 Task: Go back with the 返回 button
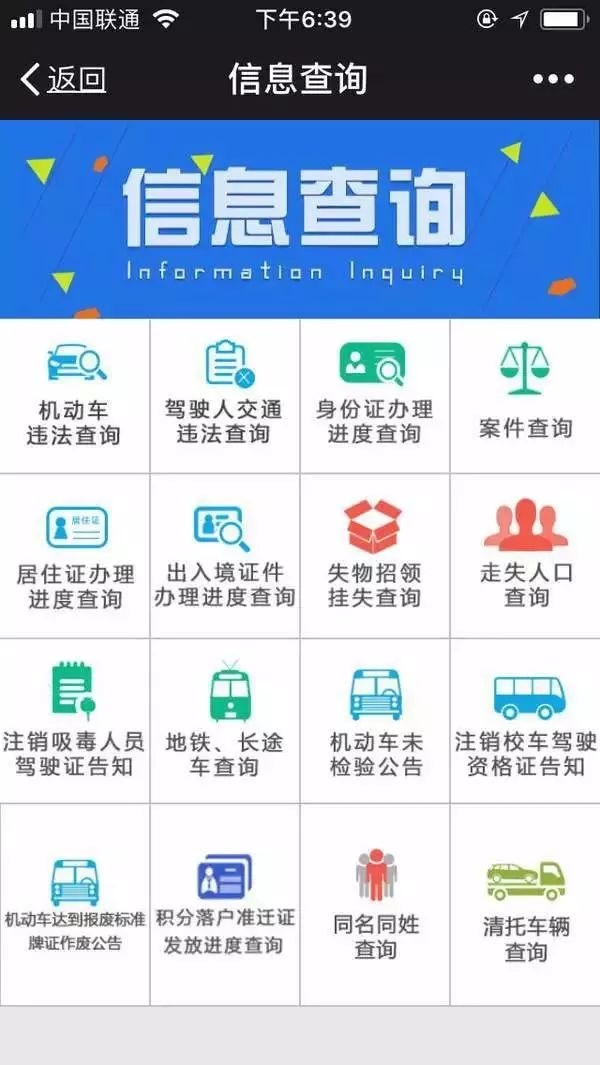(x=64, y=79)
